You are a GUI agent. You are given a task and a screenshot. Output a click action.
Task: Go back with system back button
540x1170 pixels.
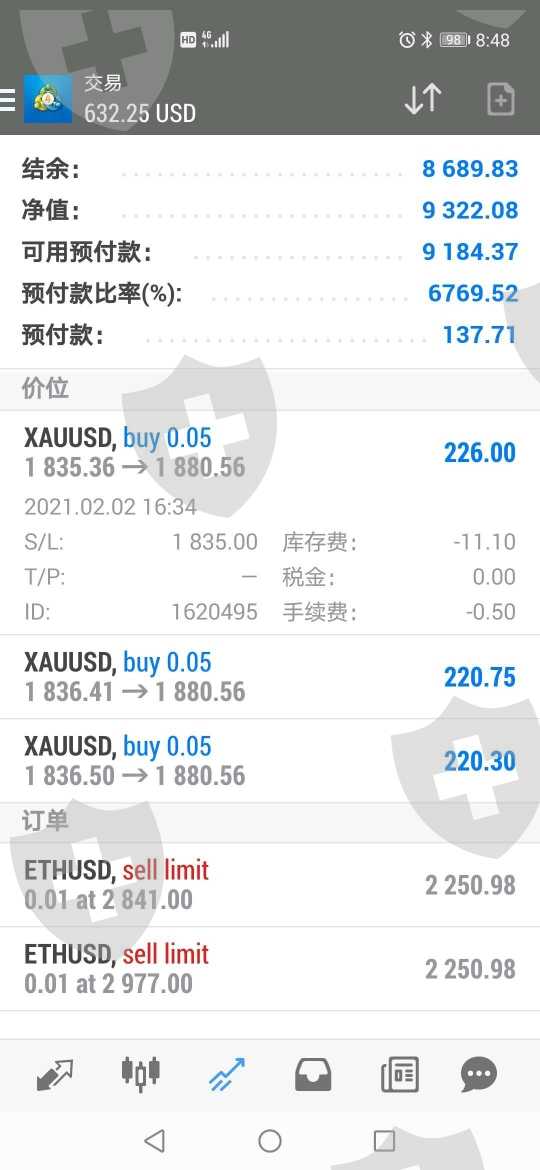click(x=154, y=1140)
